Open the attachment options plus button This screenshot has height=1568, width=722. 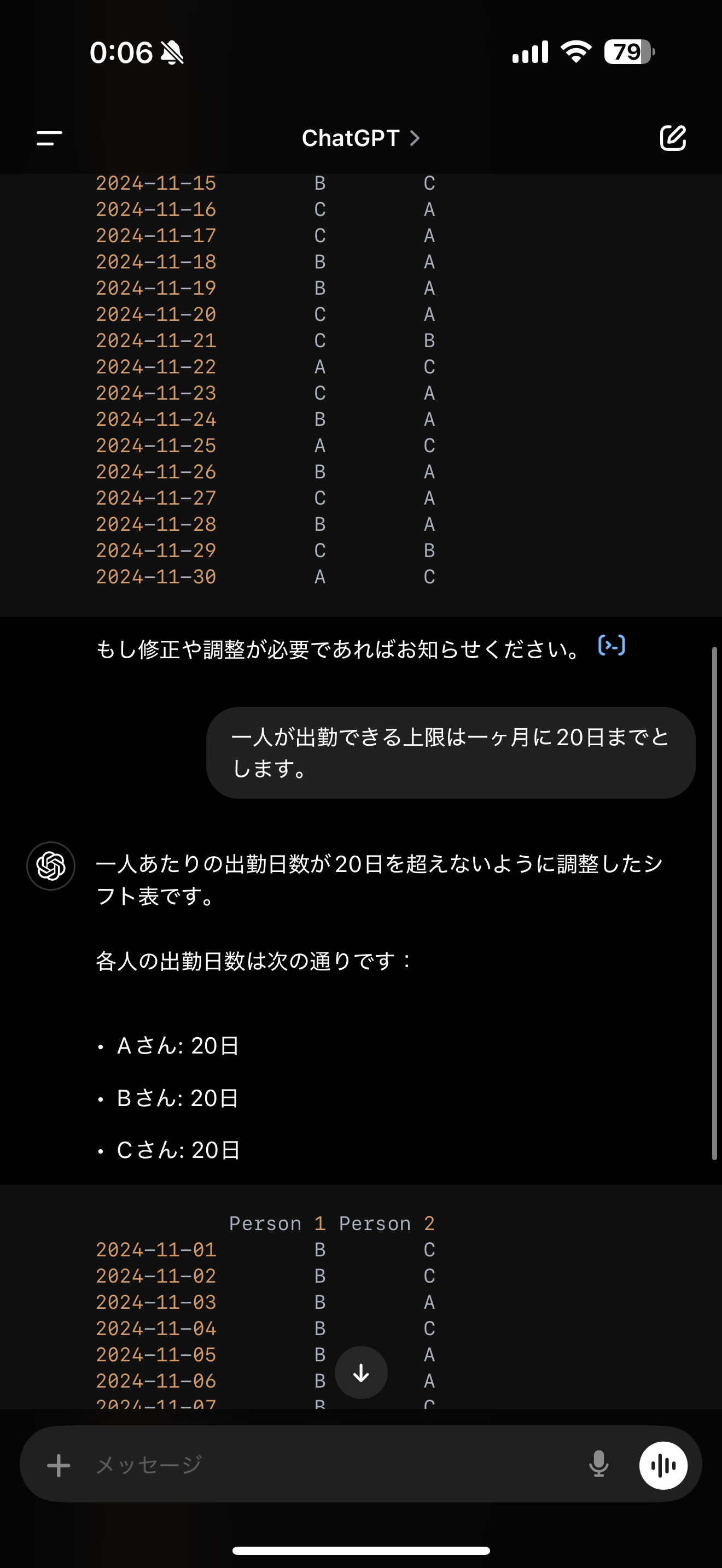click(x=59, y=1465)
